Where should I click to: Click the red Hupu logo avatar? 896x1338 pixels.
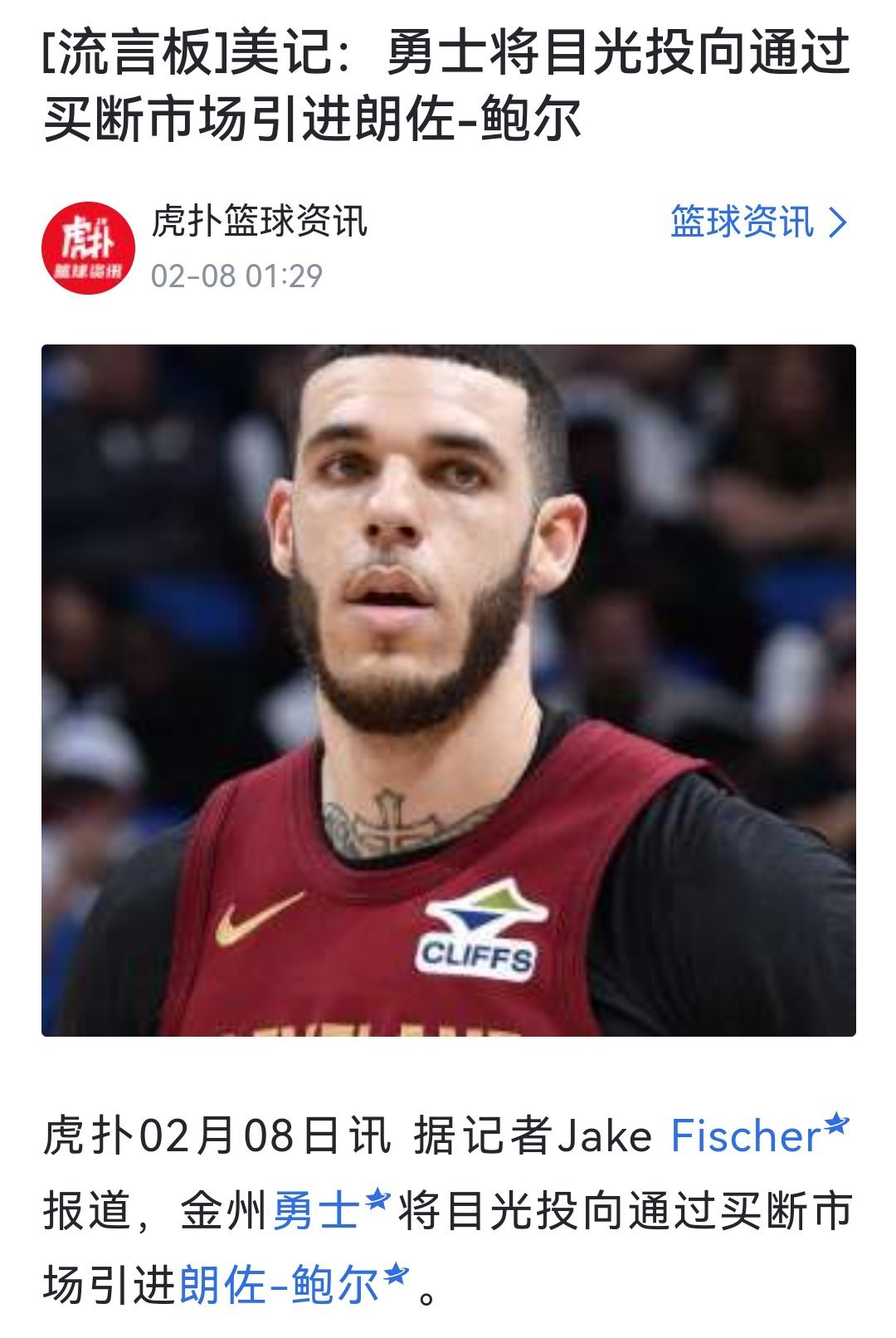pos(94,242)
